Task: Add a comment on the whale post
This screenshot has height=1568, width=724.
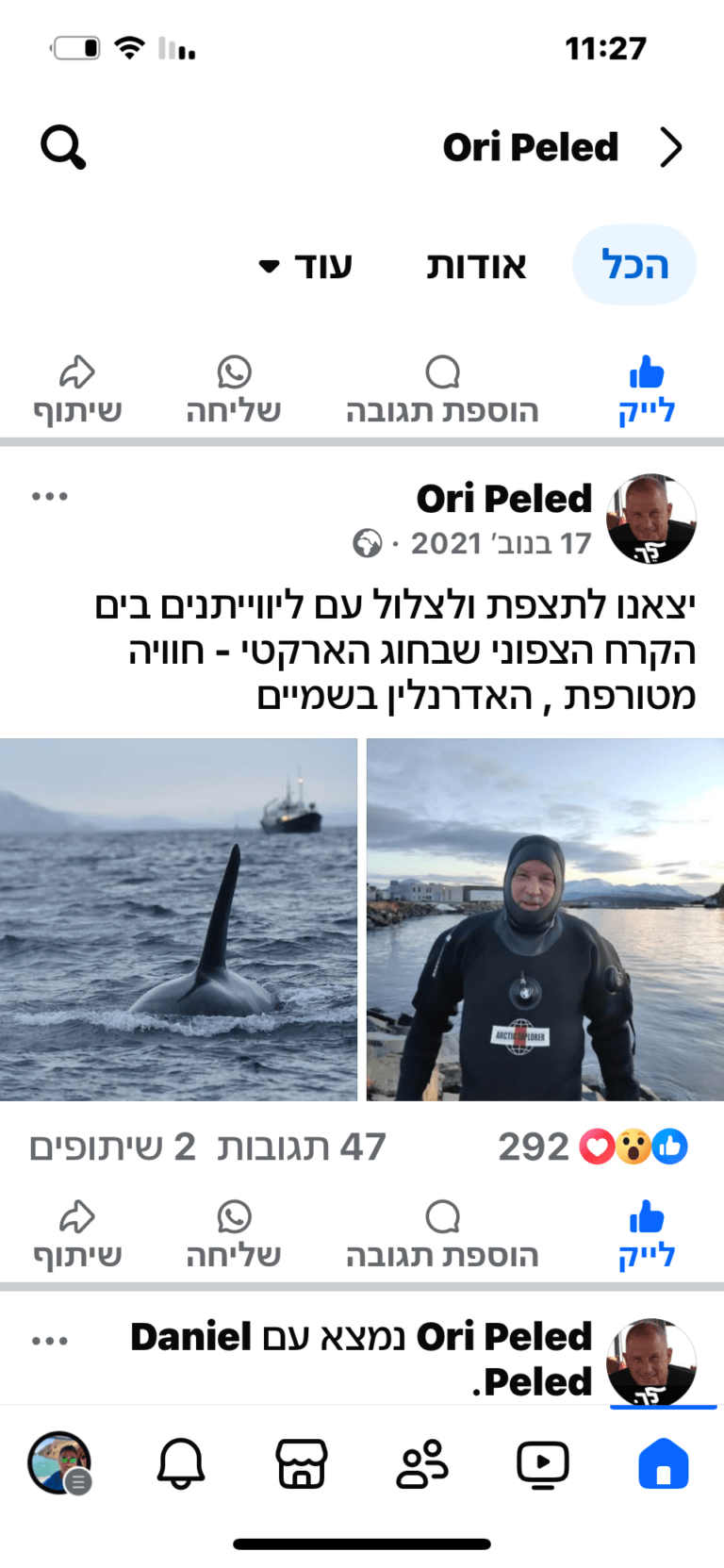Action: tap(442, 1235)
